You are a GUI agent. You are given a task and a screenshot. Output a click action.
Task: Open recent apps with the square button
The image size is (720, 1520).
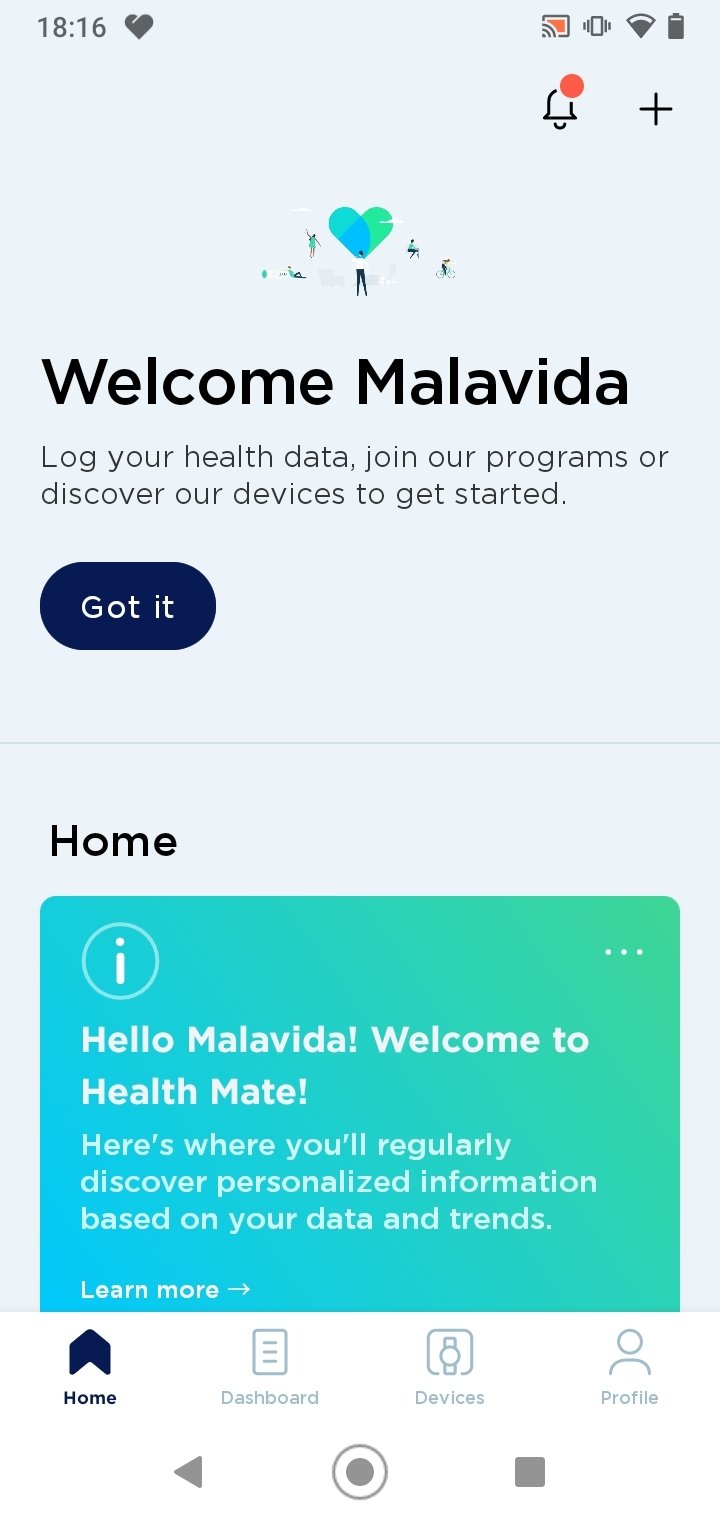pos(530,1472)
